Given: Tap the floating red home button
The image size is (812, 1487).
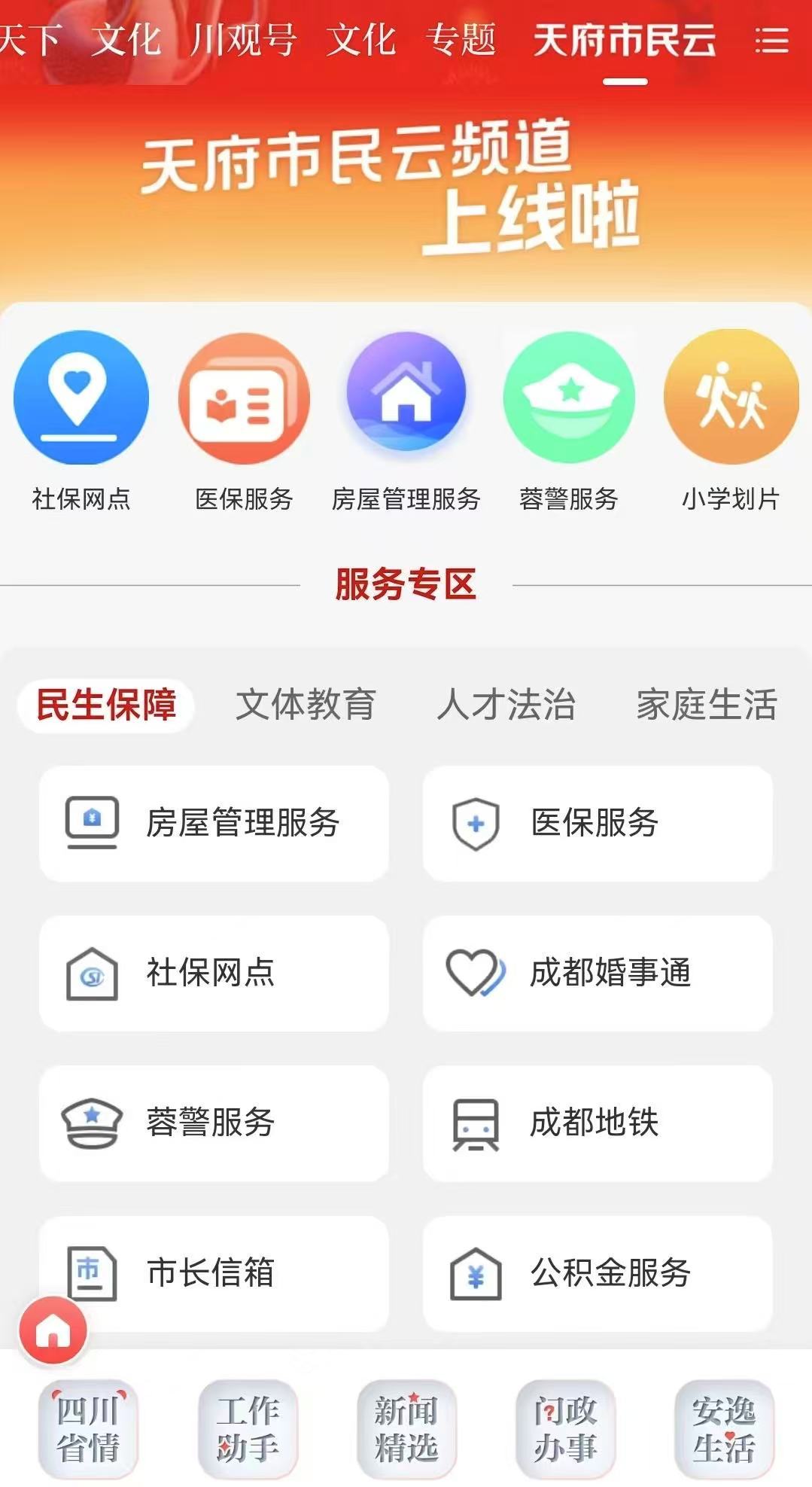Looking at the screenshot, I should pyautogui.click(x=53, y=1331).
